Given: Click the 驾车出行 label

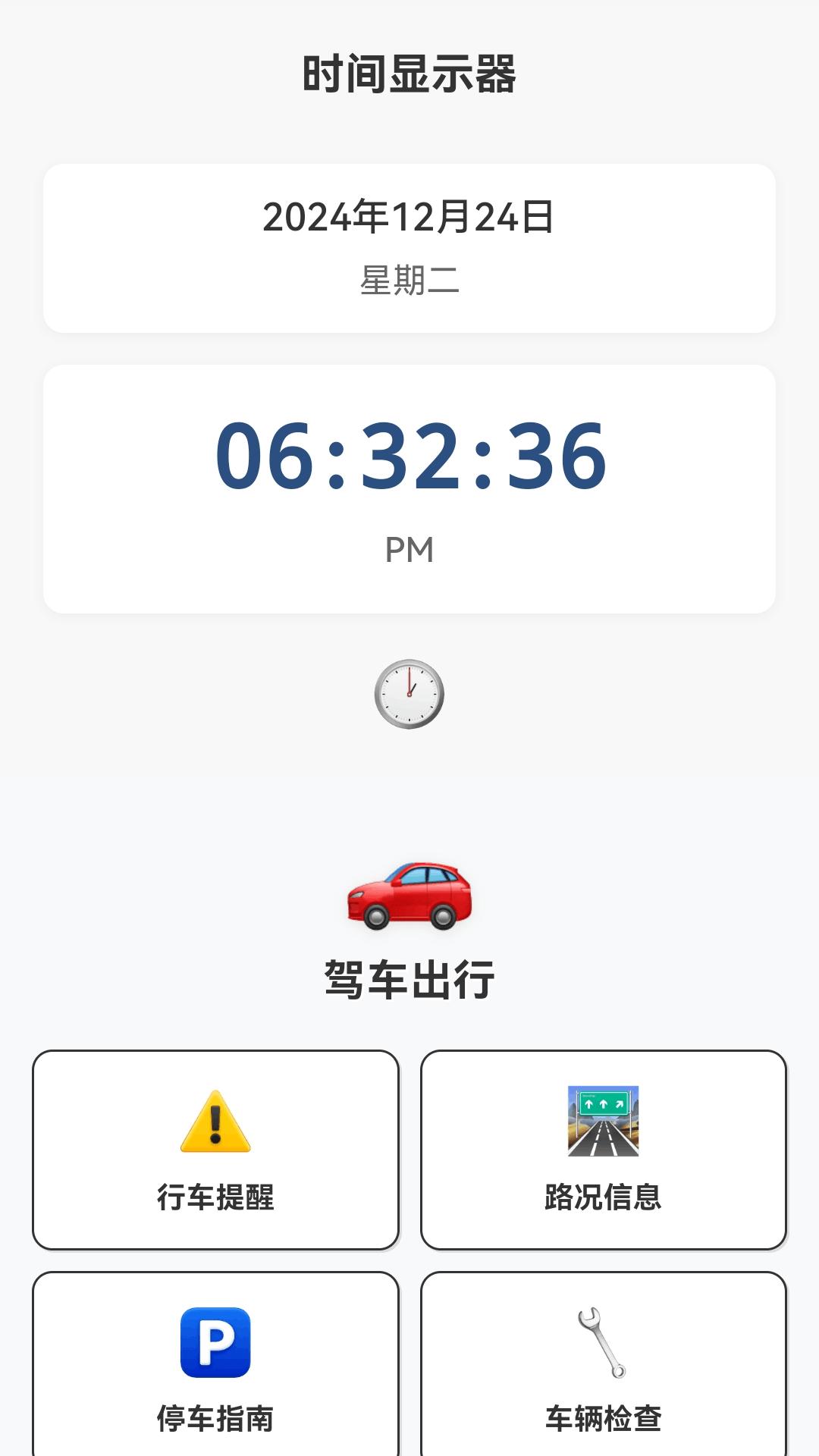Looking at the screenshot, I should click(x=409, y=978).
